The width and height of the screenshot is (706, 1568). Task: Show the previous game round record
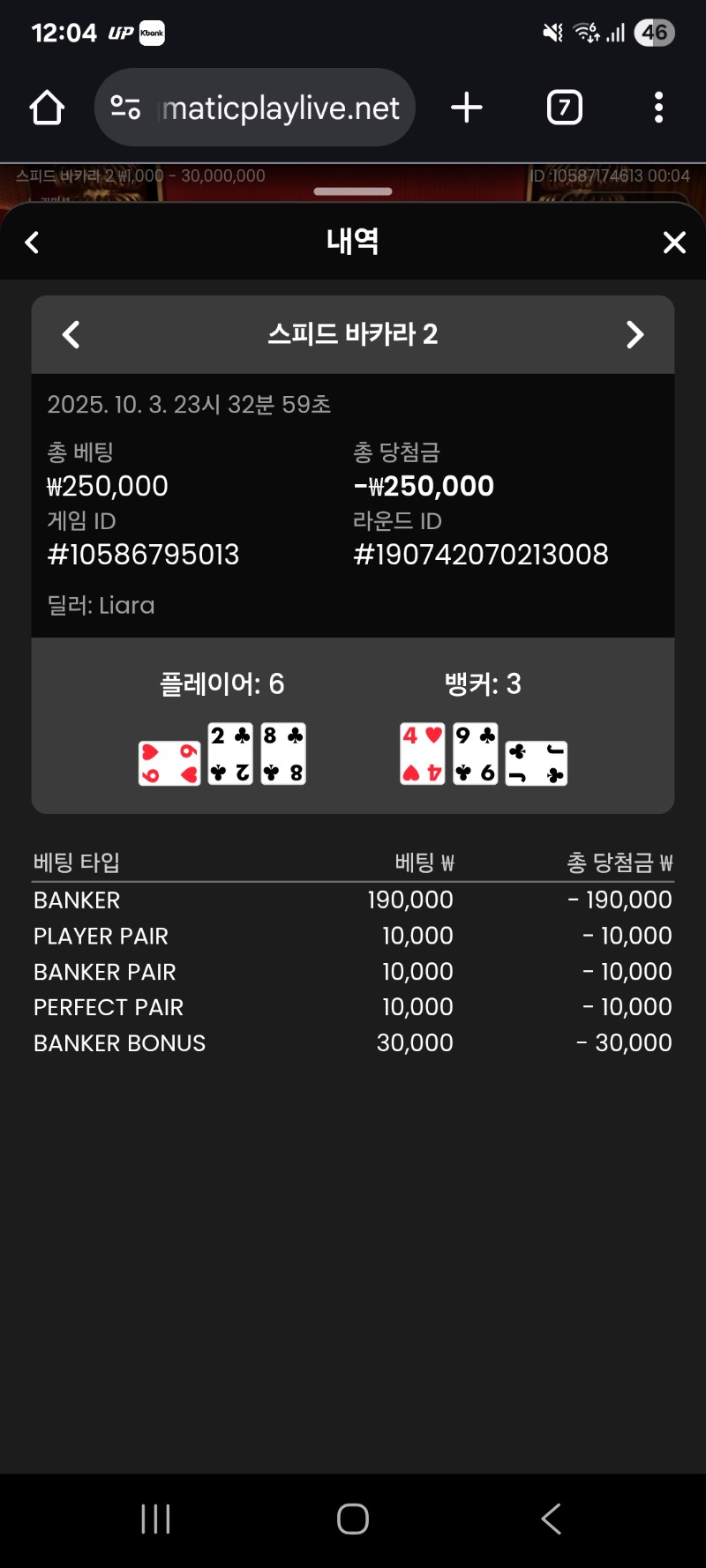point(71,334)
